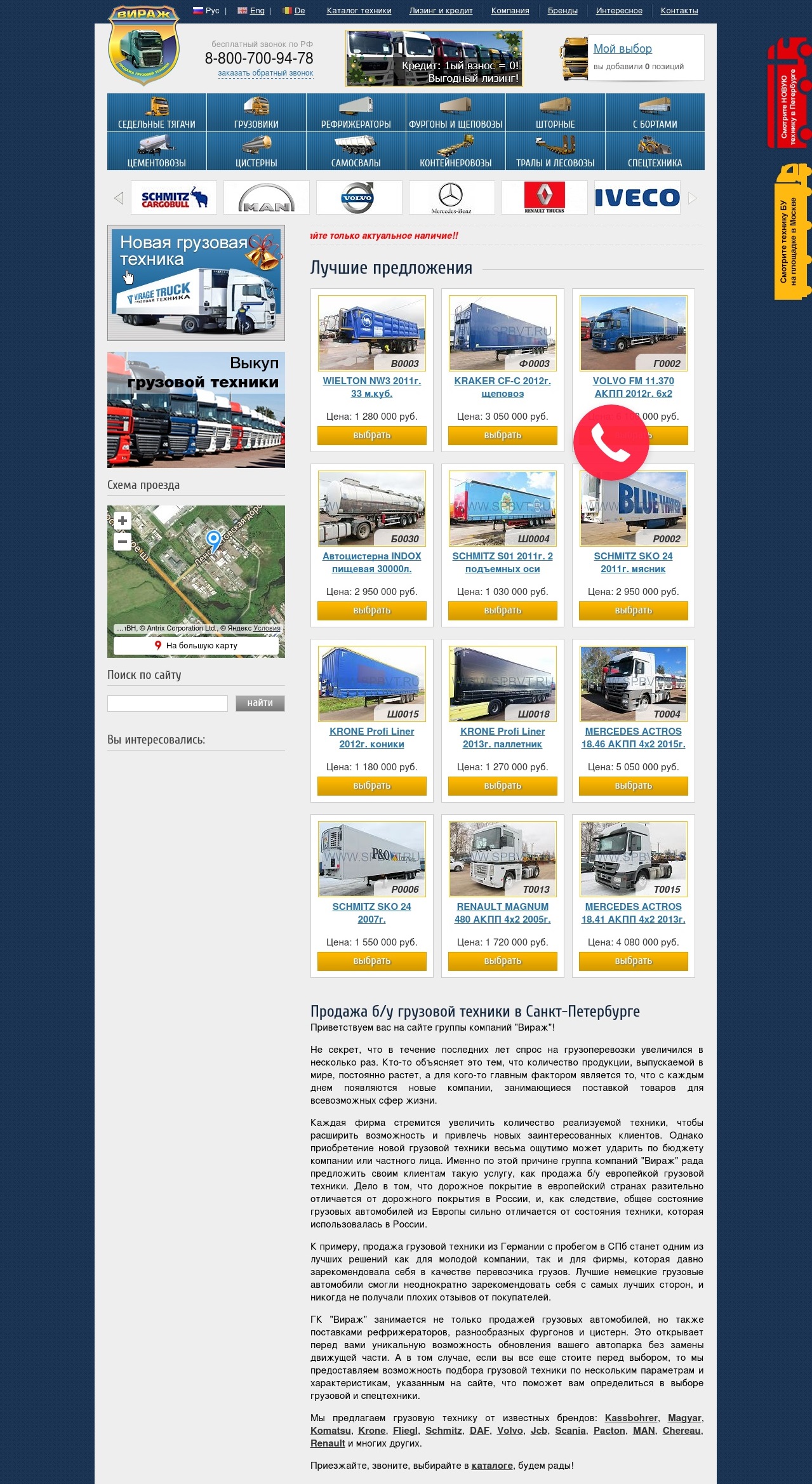Open Мой выбор selection list
812x1484 pixels.
tap(622, 49)
